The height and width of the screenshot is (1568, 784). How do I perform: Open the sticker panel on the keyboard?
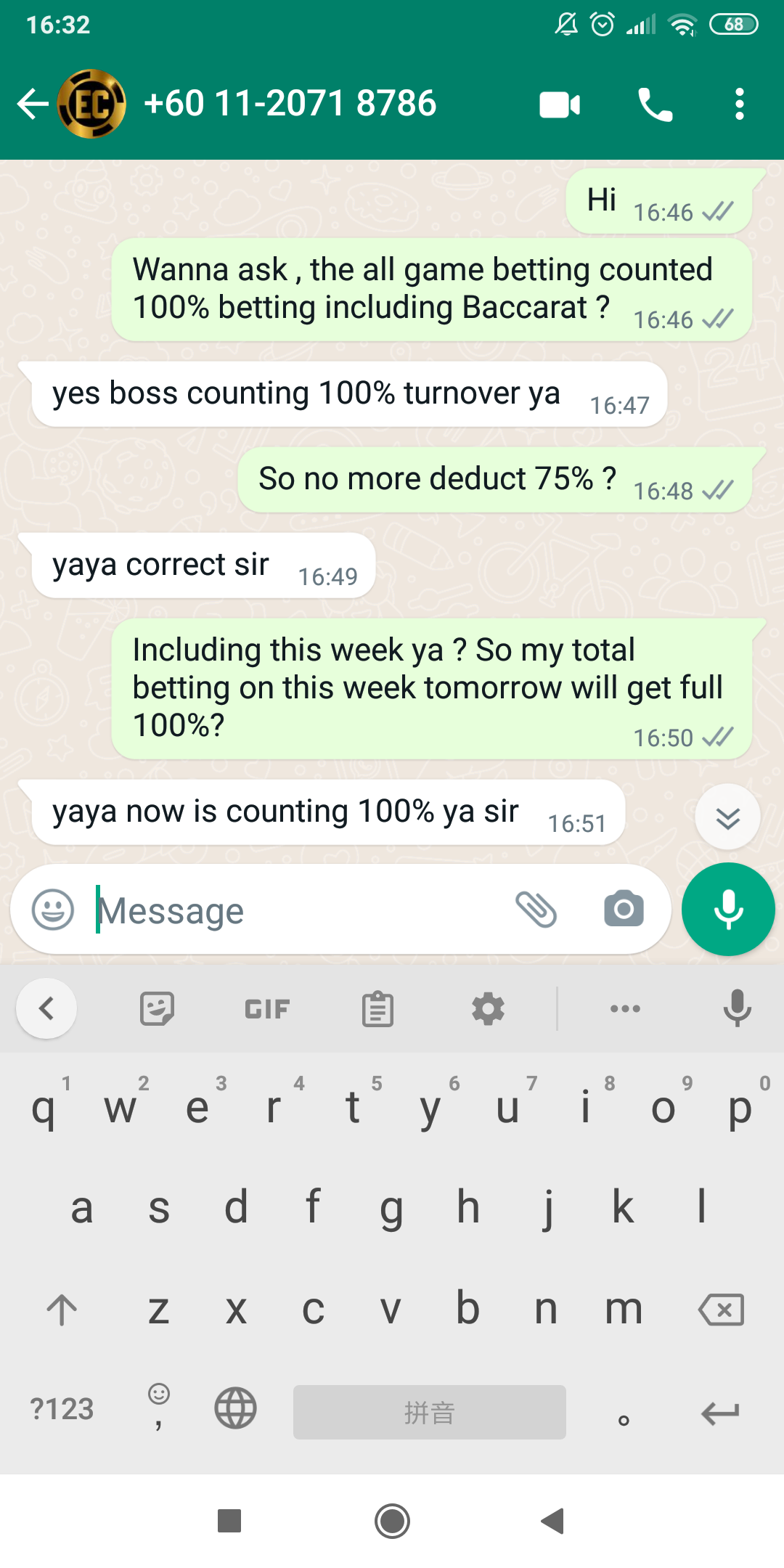click(x=156, y=1008)
